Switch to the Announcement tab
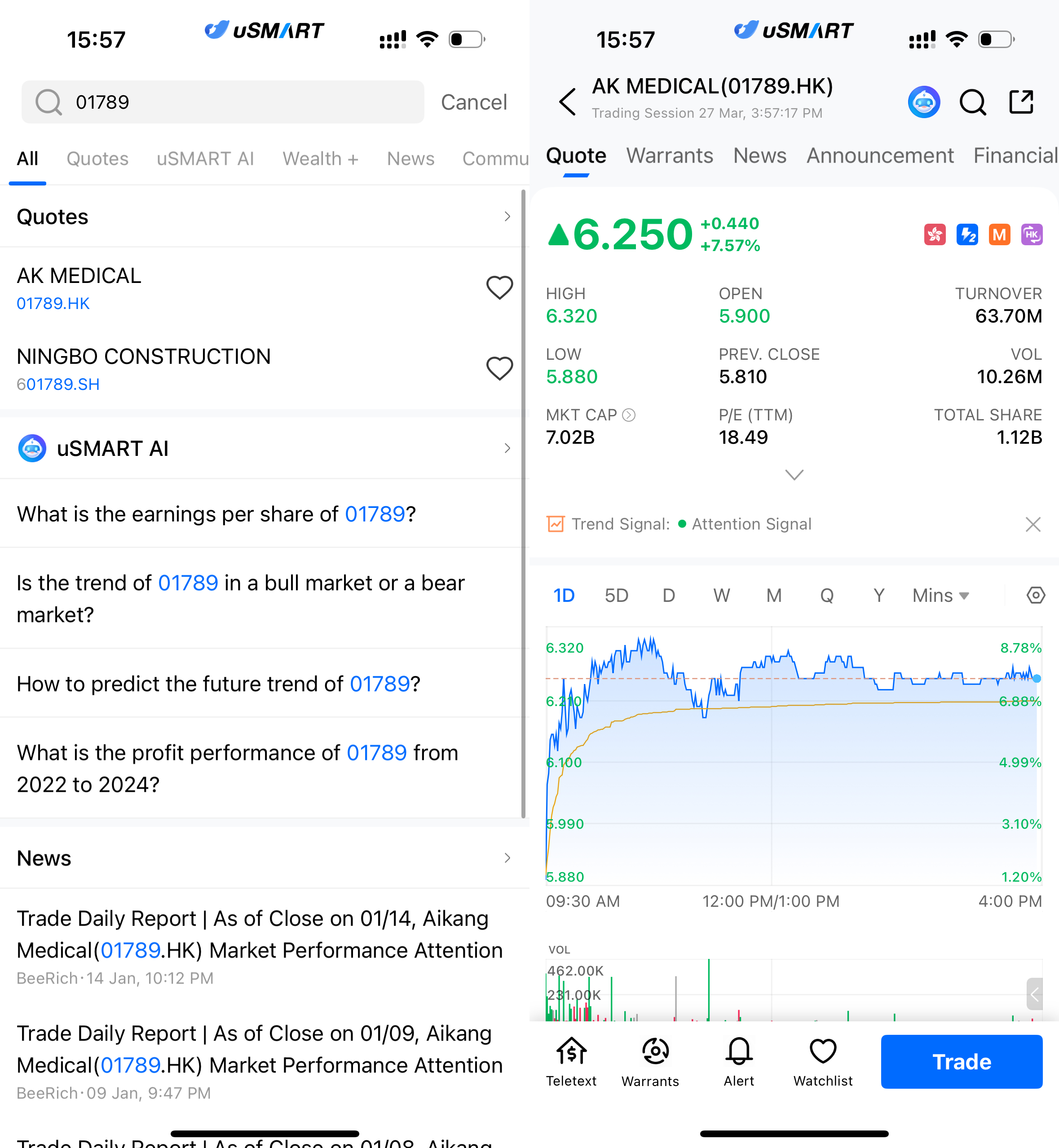This screenshot has width=1059, height=1148. 880,156
